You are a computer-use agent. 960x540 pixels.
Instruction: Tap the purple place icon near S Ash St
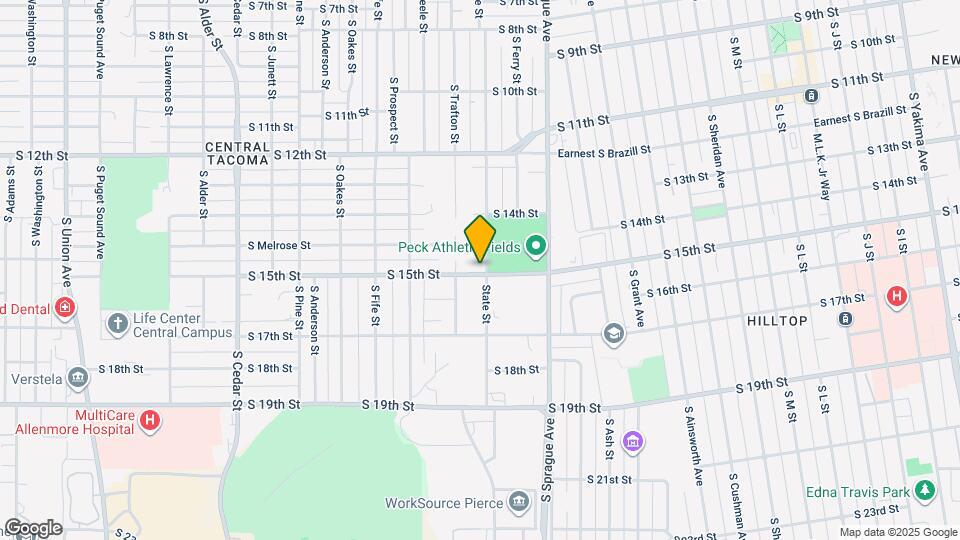(632, 441)
